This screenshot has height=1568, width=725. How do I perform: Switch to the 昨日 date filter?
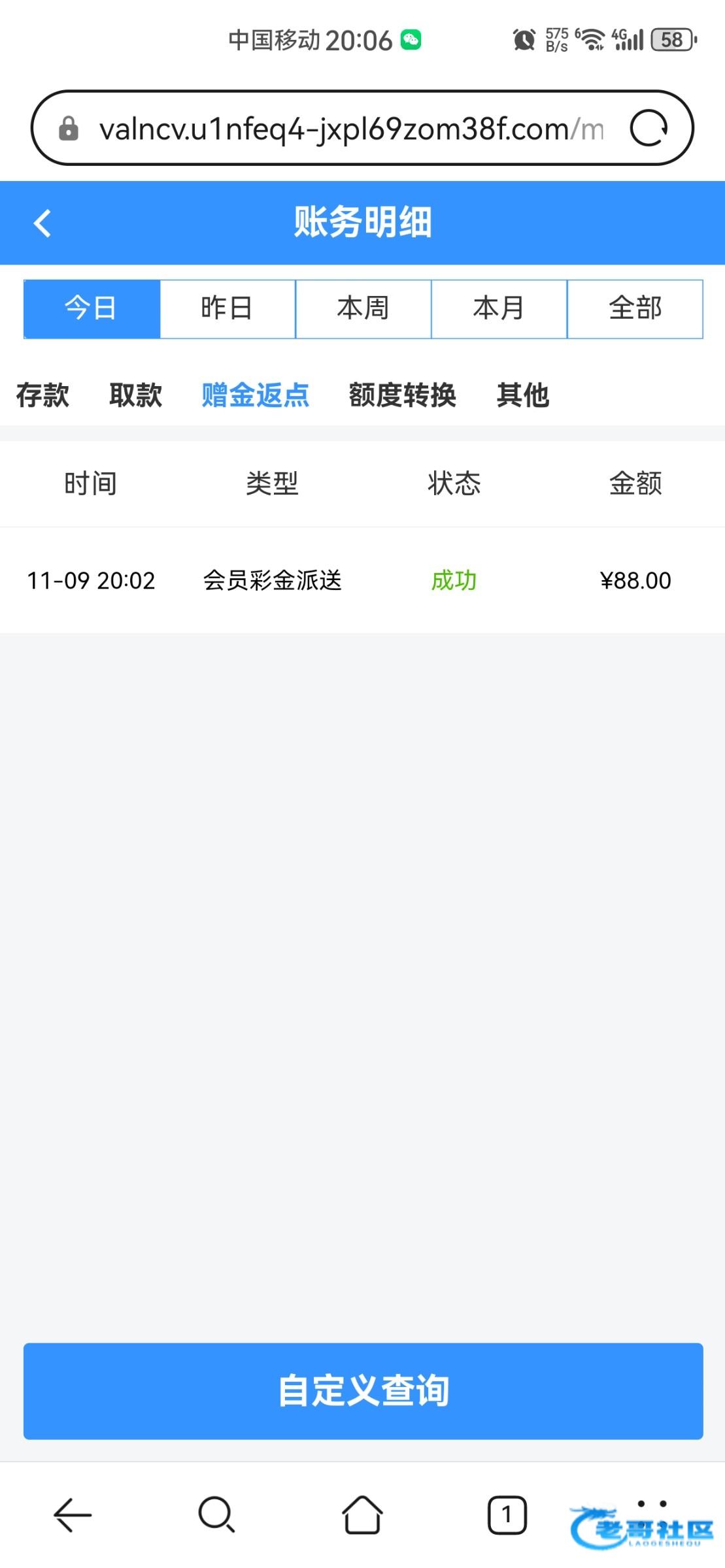228,309
